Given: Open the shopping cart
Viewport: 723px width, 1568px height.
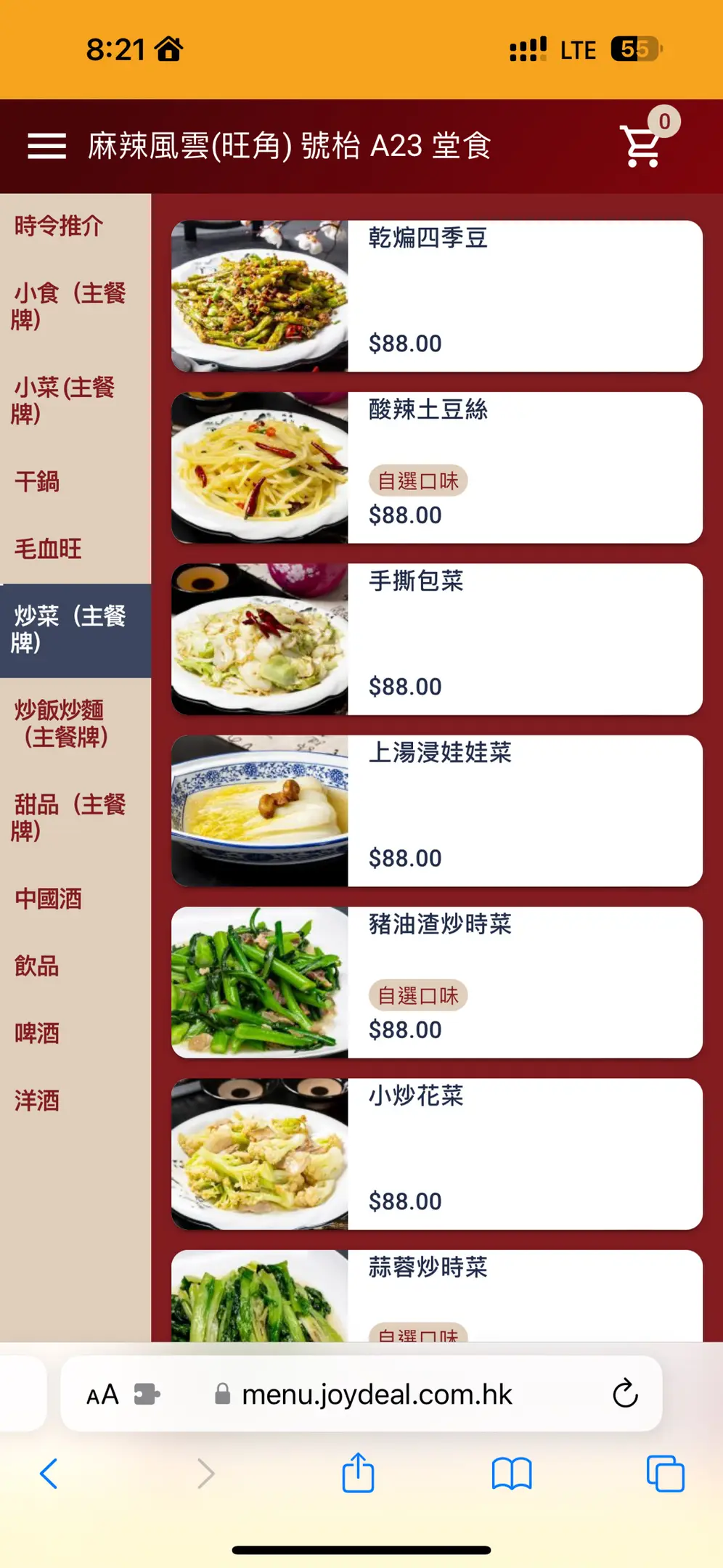Looking at the screenshot, I should 642,146.
